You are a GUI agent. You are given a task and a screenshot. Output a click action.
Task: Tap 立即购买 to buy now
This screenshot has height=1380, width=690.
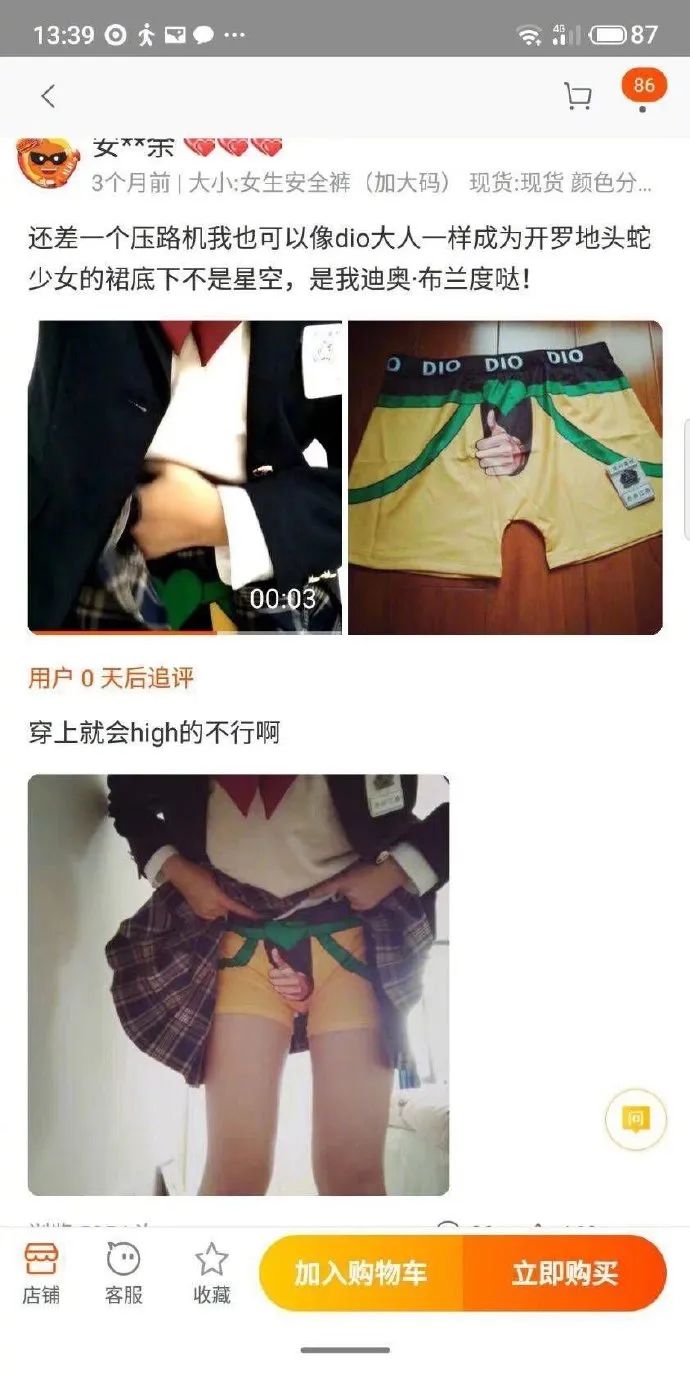pyautogui.click(x=565, y=1273)
